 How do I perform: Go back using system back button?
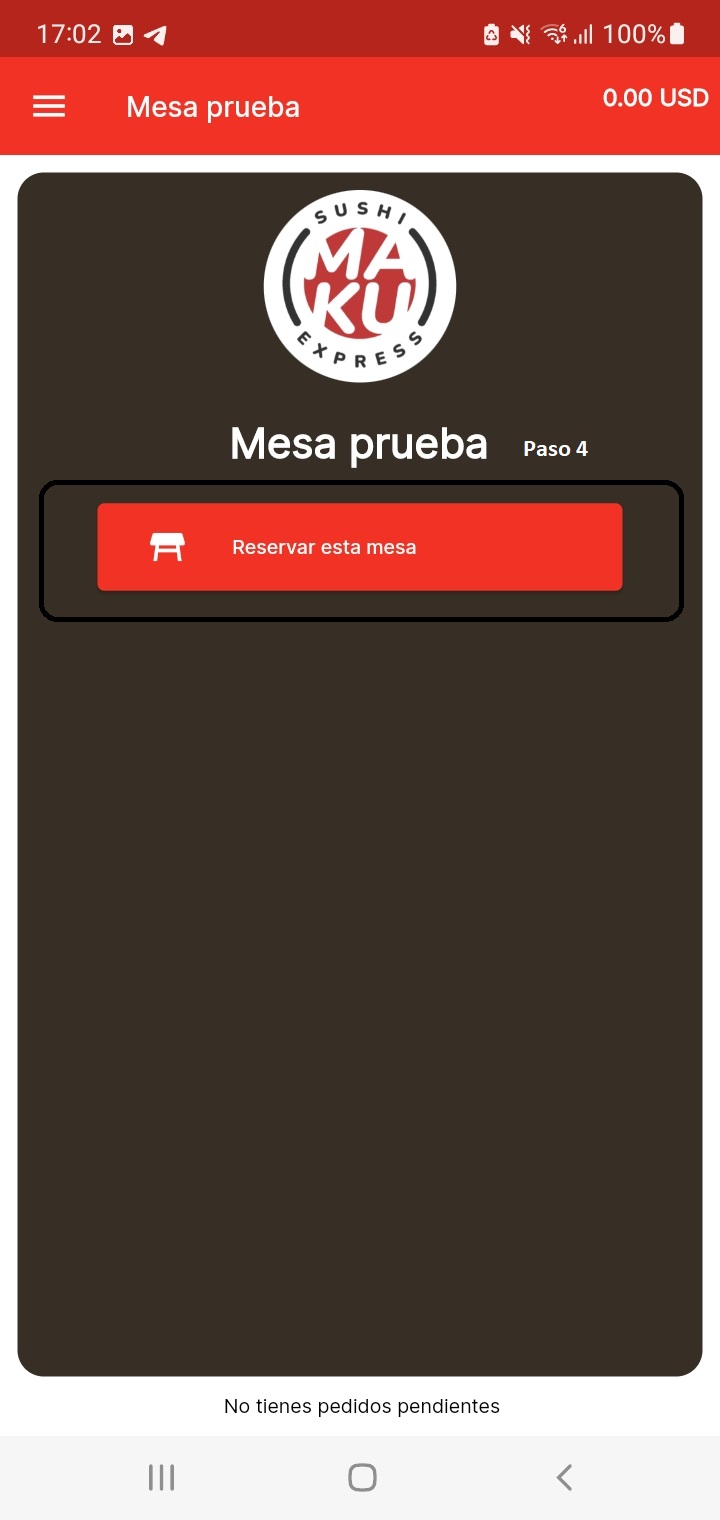tap(564, 1477)
